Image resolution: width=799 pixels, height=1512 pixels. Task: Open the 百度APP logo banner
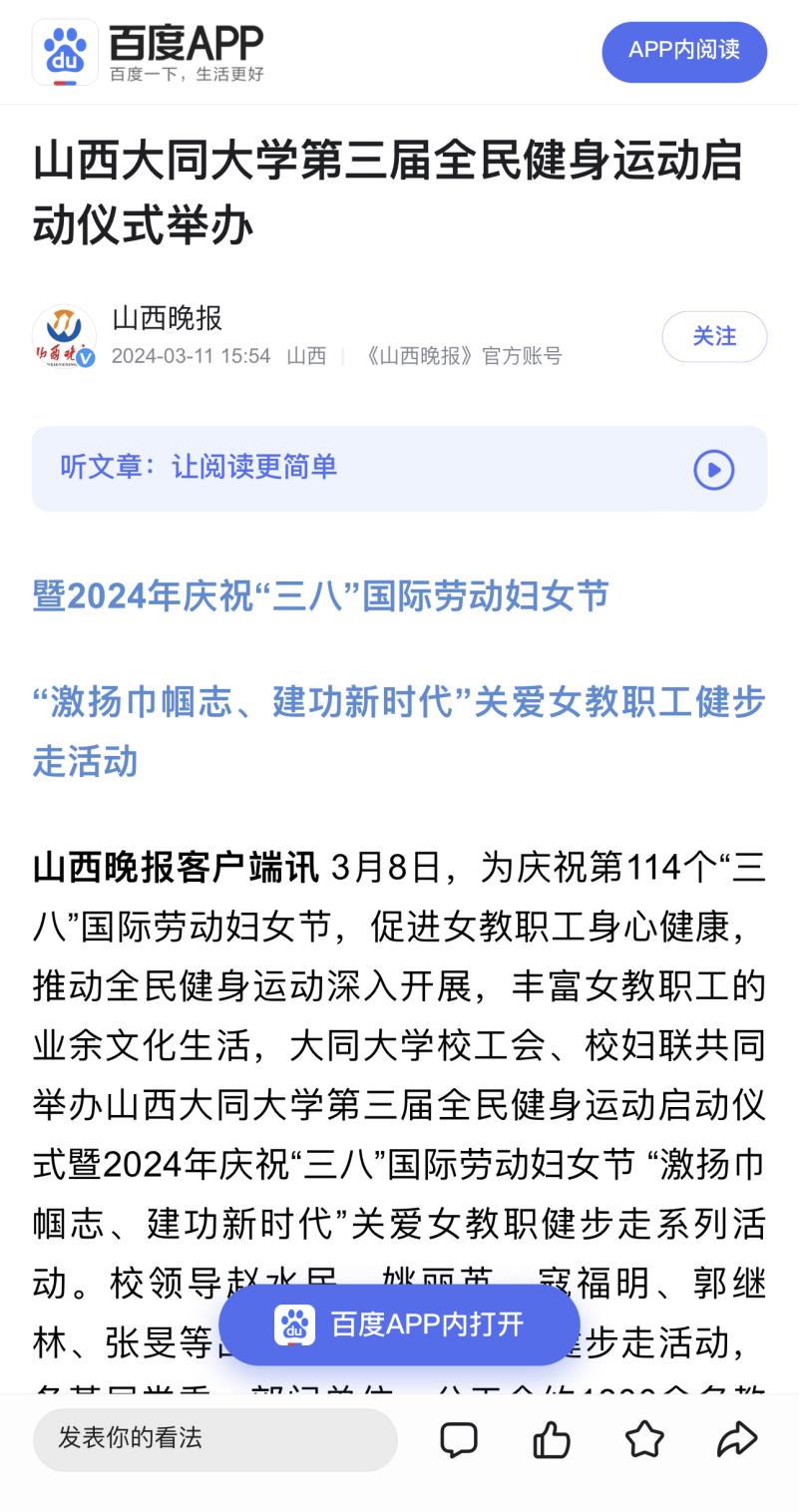coord(150,52)
